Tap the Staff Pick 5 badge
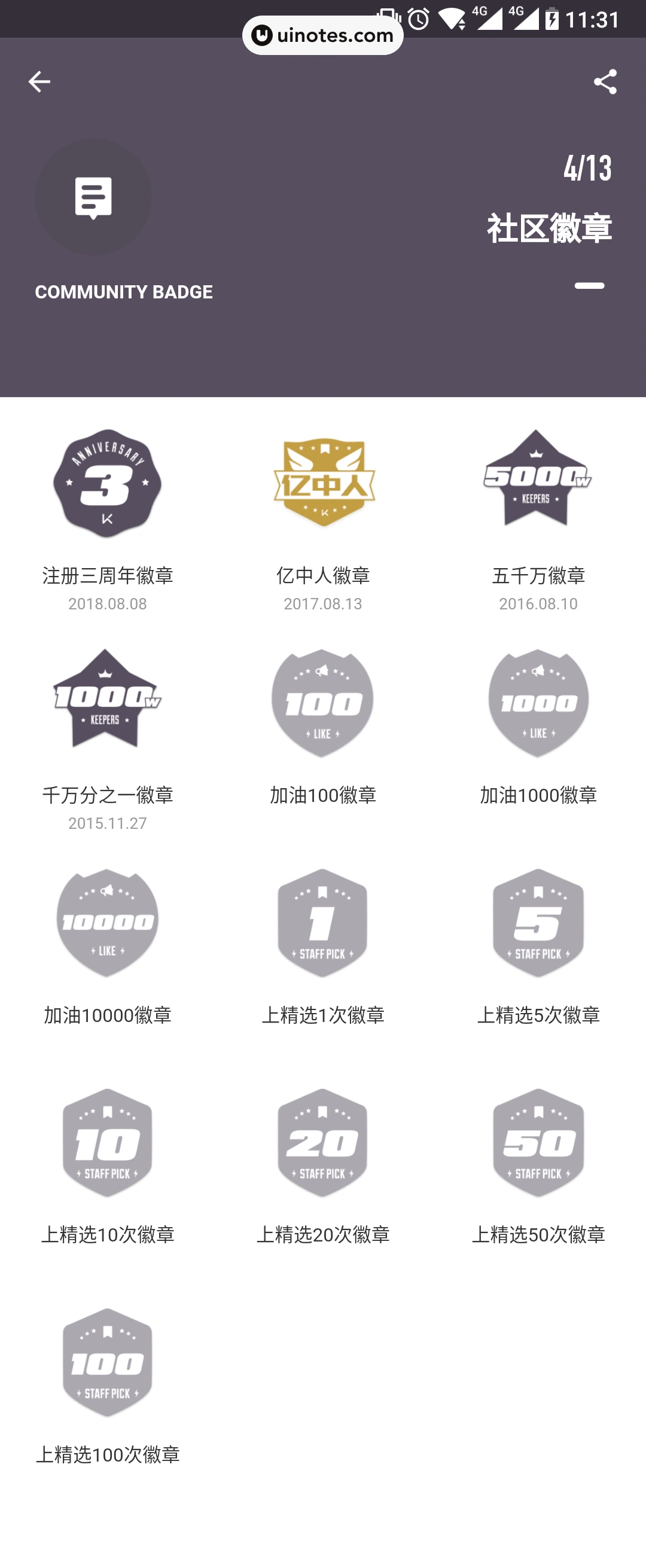The width and height of the screenshot is (646, 1568). point(538,922)
